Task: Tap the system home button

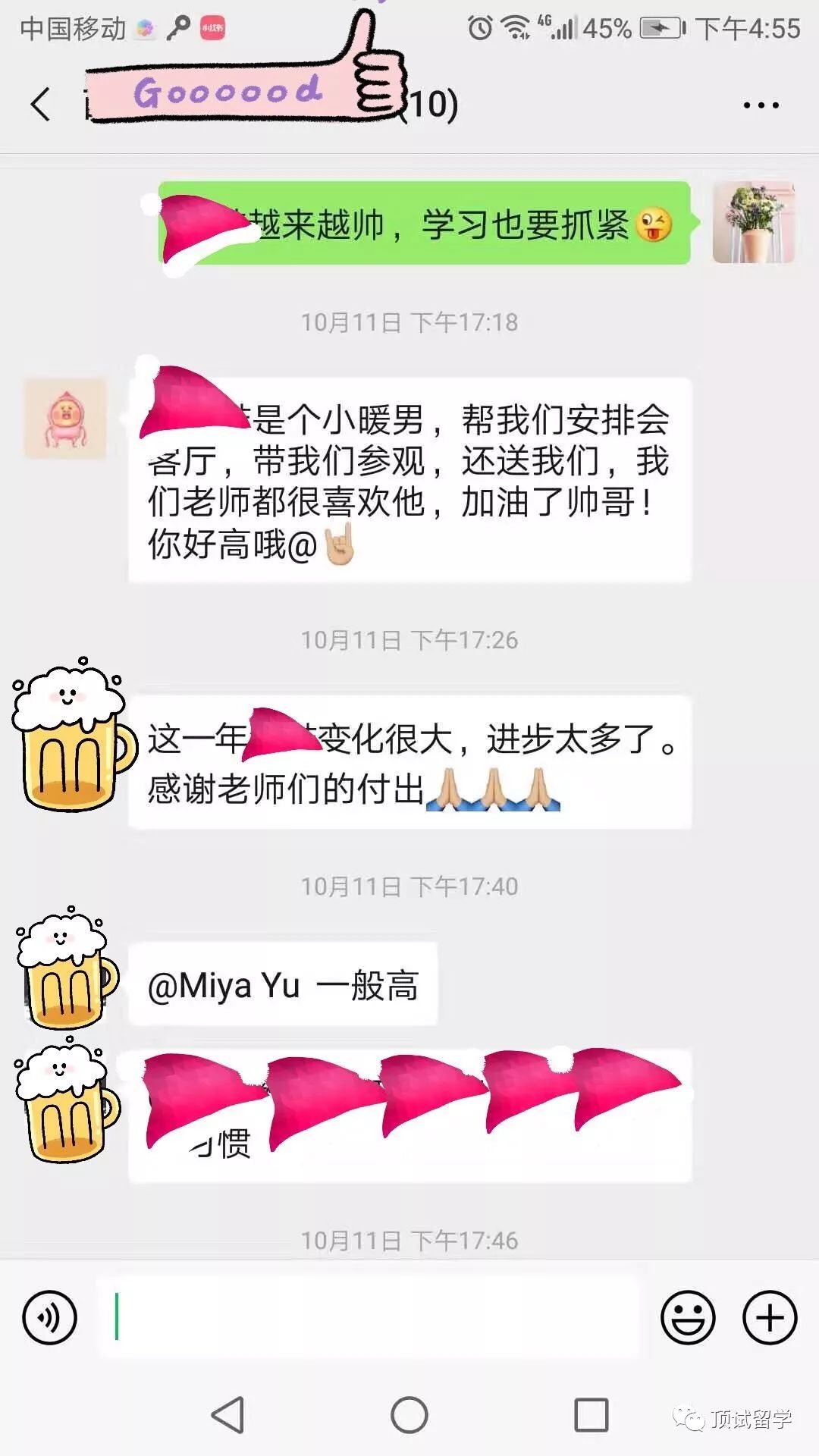Action: coord(409,1415)
